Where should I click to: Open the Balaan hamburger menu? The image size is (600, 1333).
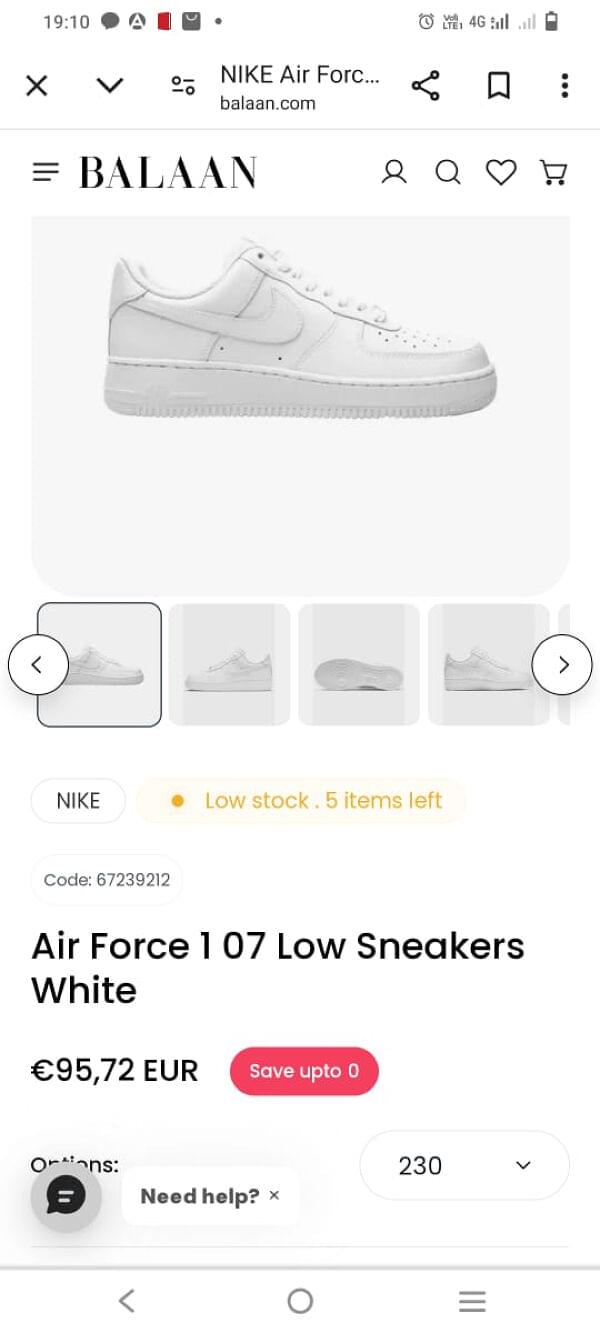point(46,172)
